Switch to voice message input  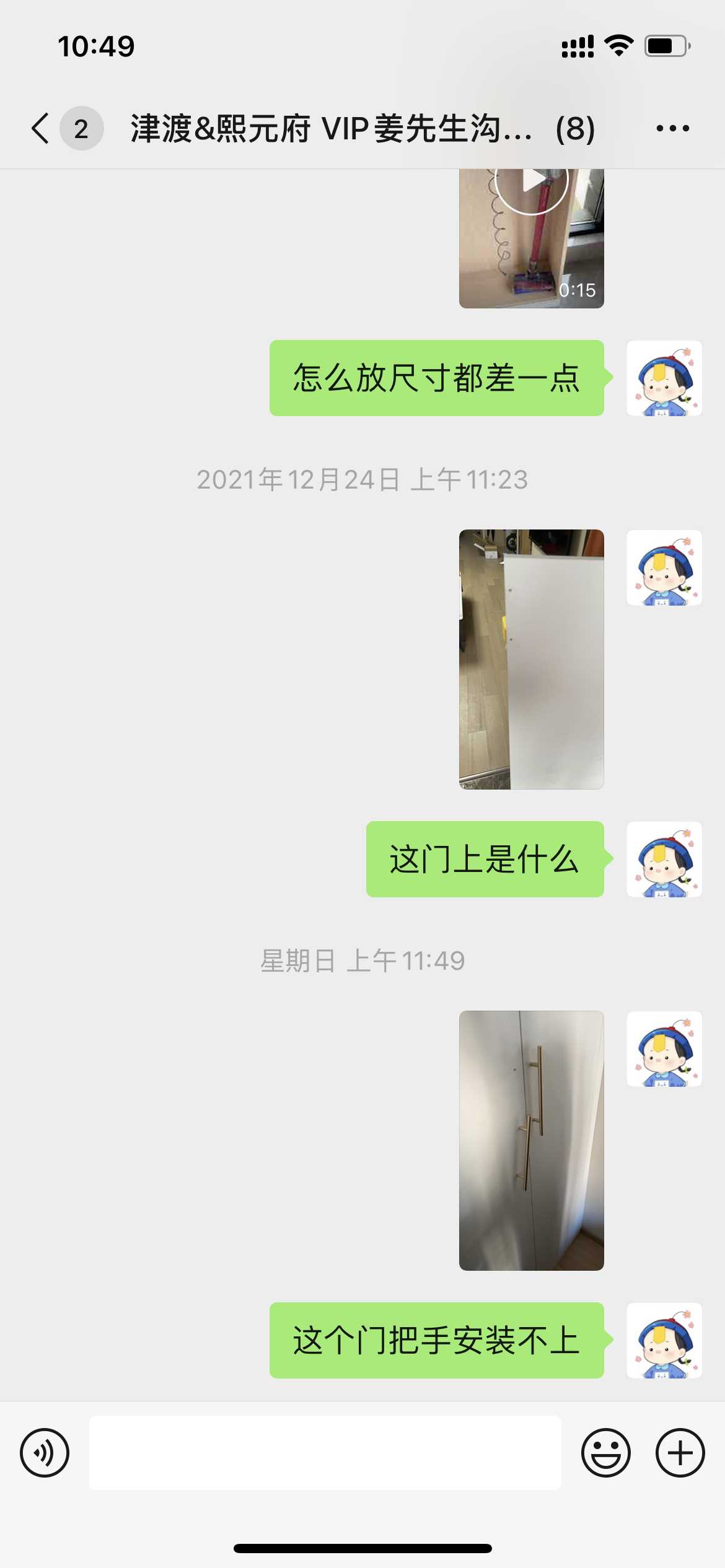pyautogui.click(x=45, y=1452)
